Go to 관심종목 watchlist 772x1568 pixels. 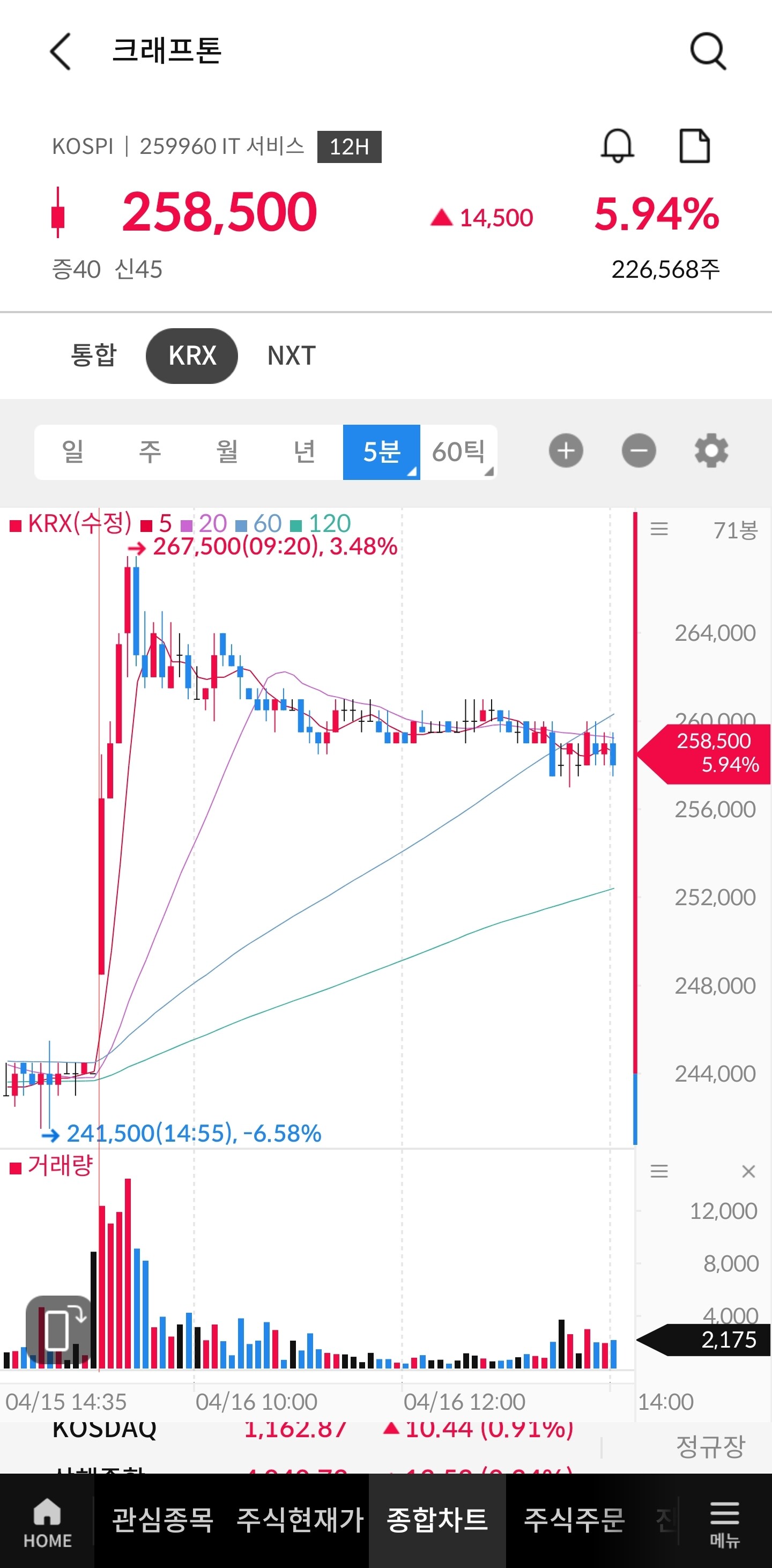click(163, 1520)
